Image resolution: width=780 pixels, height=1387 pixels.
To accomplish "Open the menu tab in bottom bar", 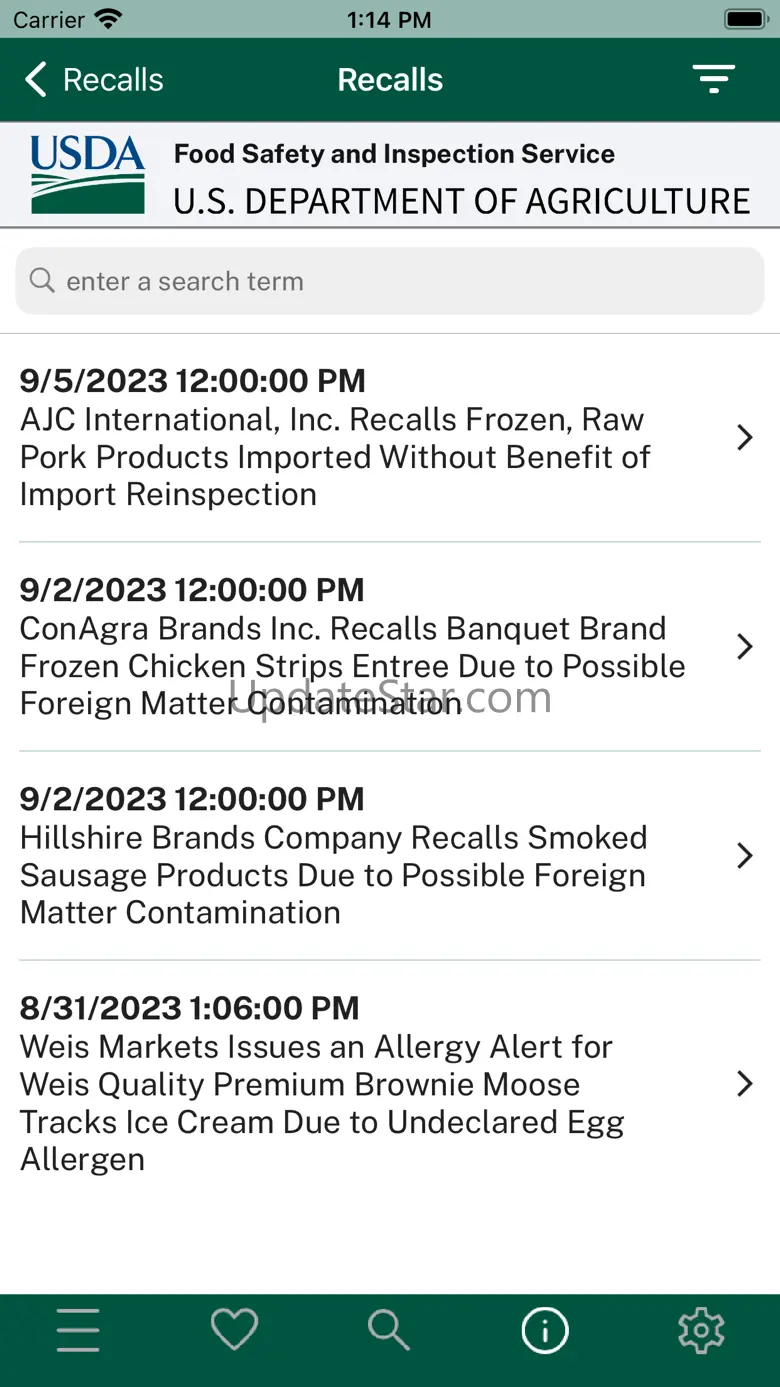I will coord(78,1330).
